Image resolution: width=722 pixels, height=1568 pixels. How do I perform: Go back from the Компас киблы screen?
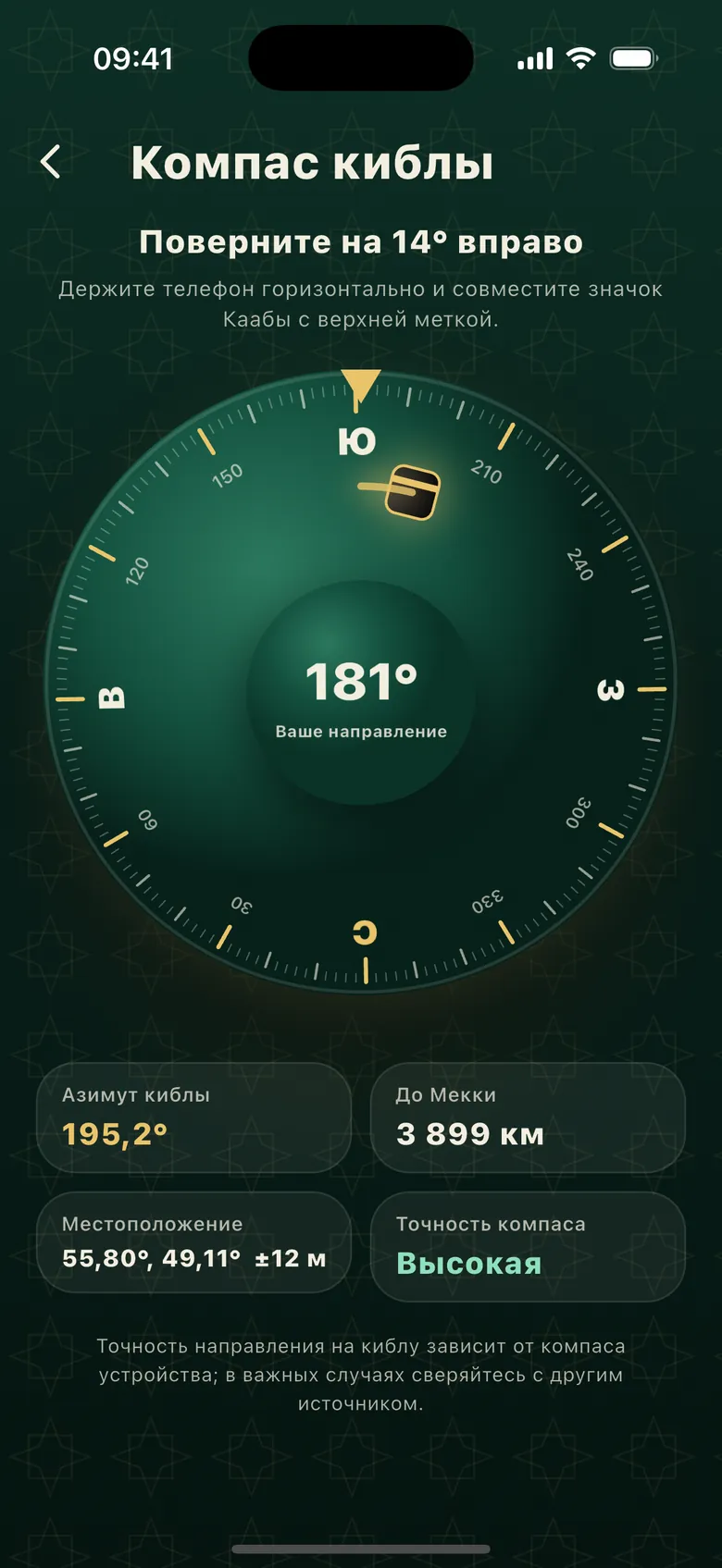click(51, 162)
